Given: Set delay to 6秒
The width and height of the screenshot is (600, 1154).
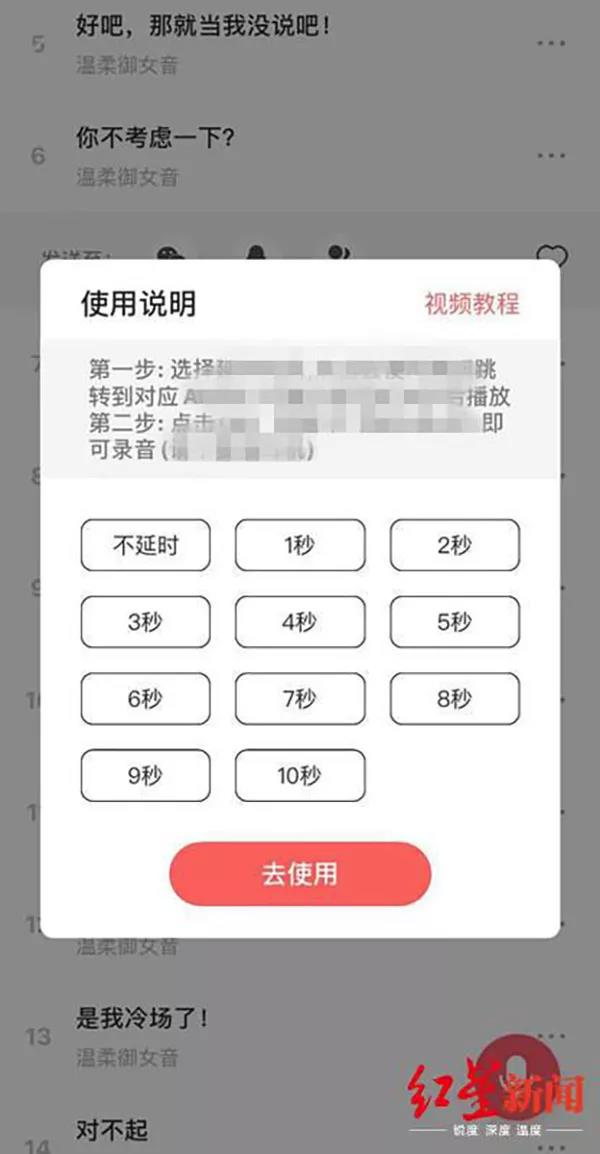Looking at the screenshot, I should point(145,699).
